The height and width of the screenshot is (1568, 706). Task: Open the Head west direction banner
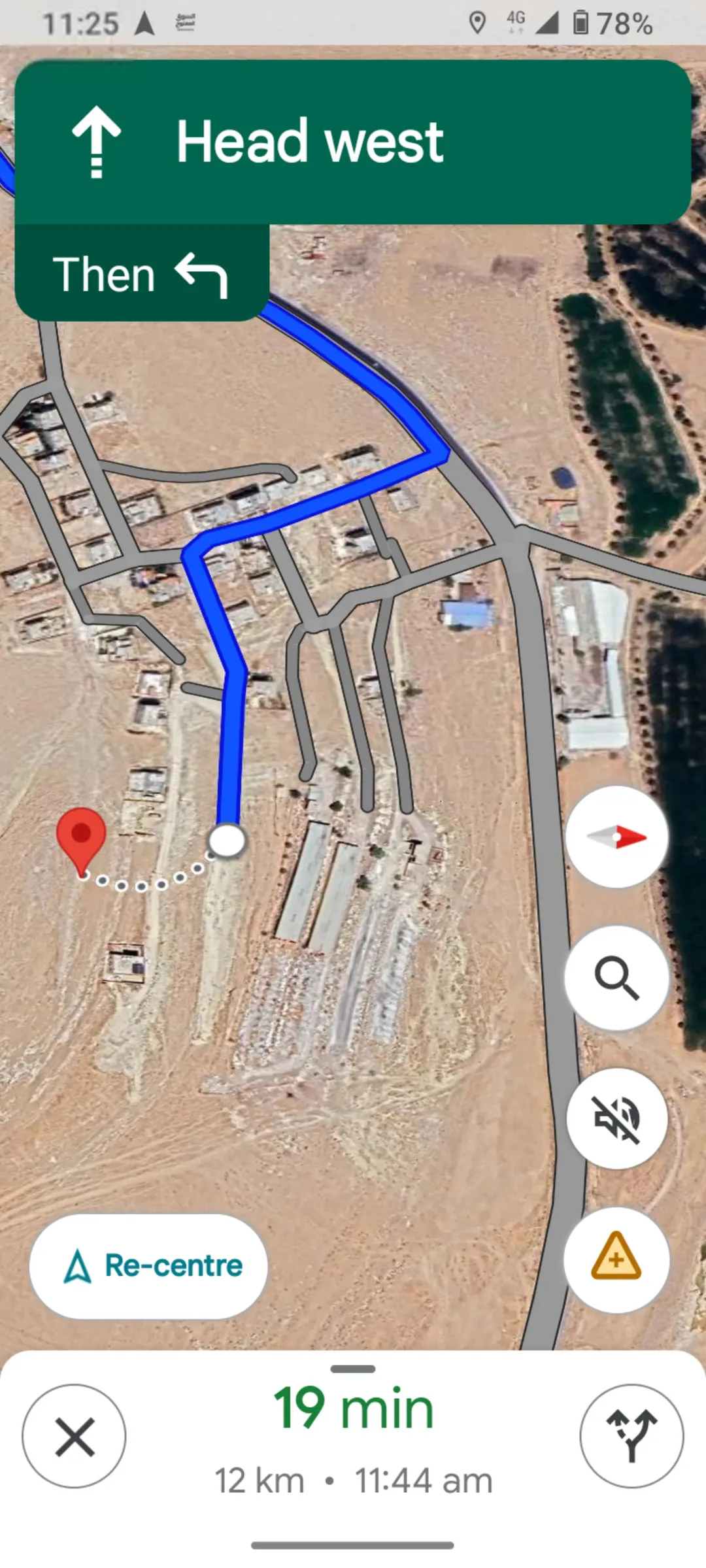[x=353, y=142]
